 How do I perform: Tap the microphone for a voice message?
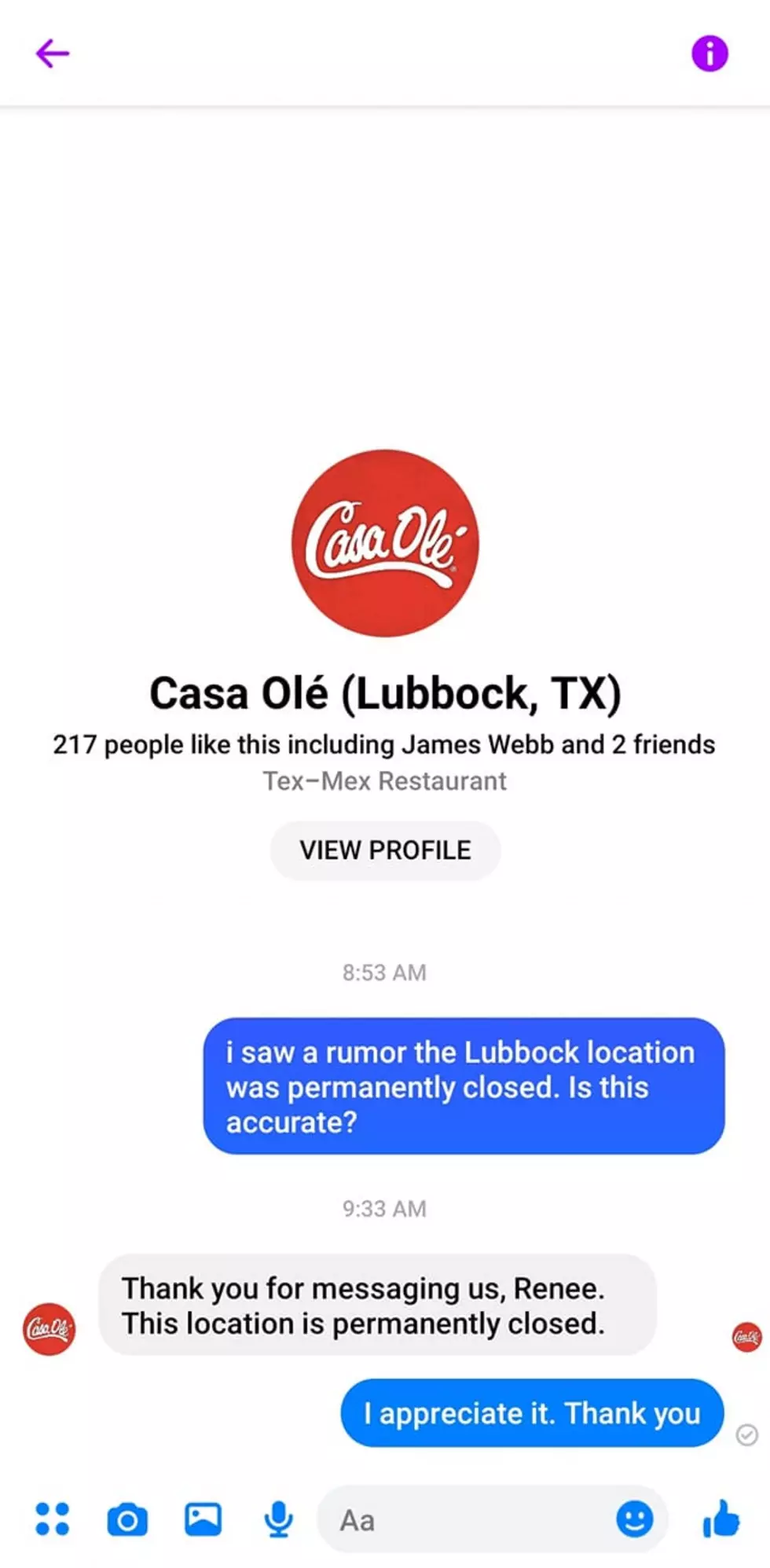278,1519
